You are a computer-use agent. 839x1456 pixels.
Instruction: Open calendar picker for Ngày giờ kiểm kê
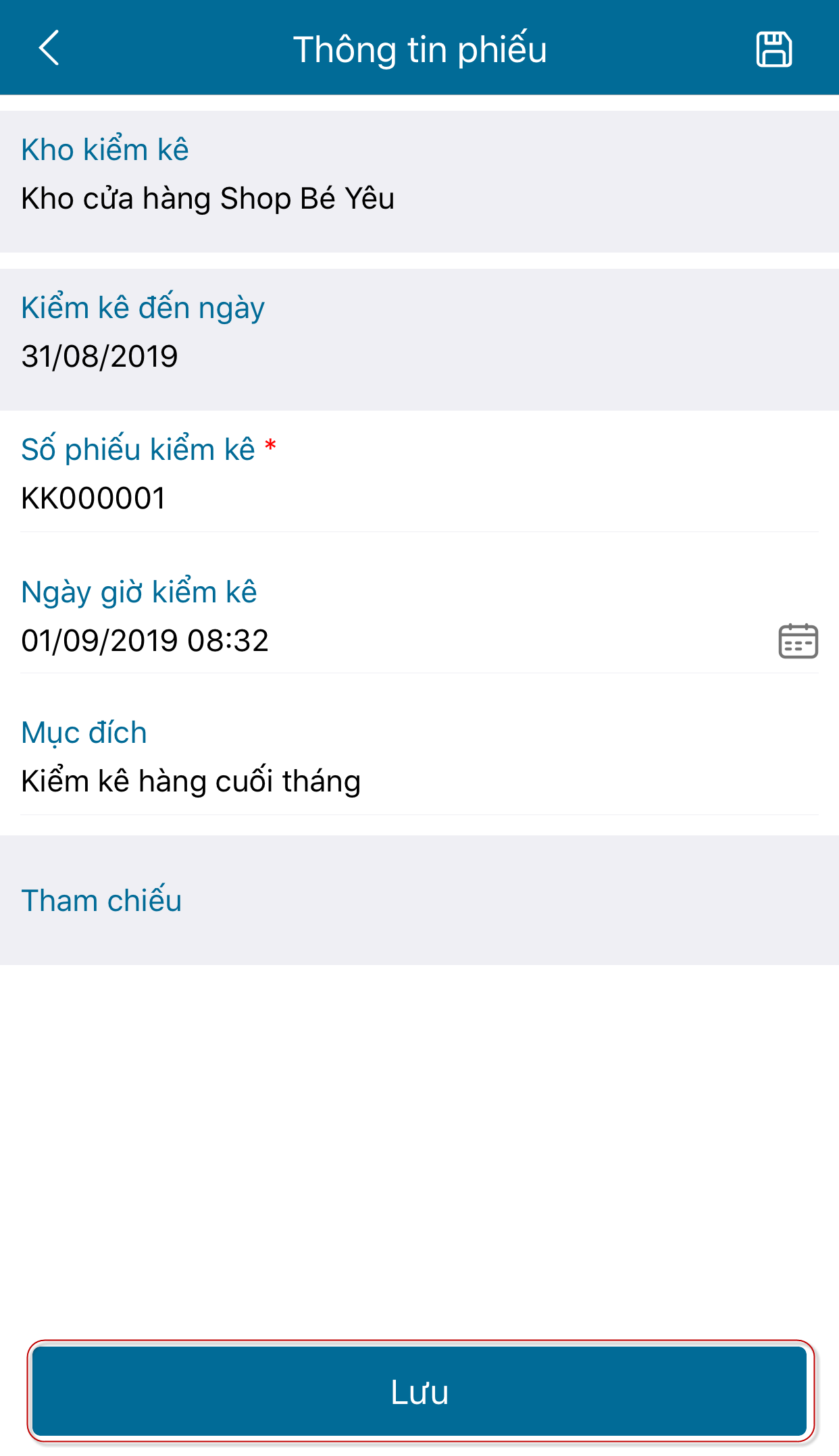798,640
